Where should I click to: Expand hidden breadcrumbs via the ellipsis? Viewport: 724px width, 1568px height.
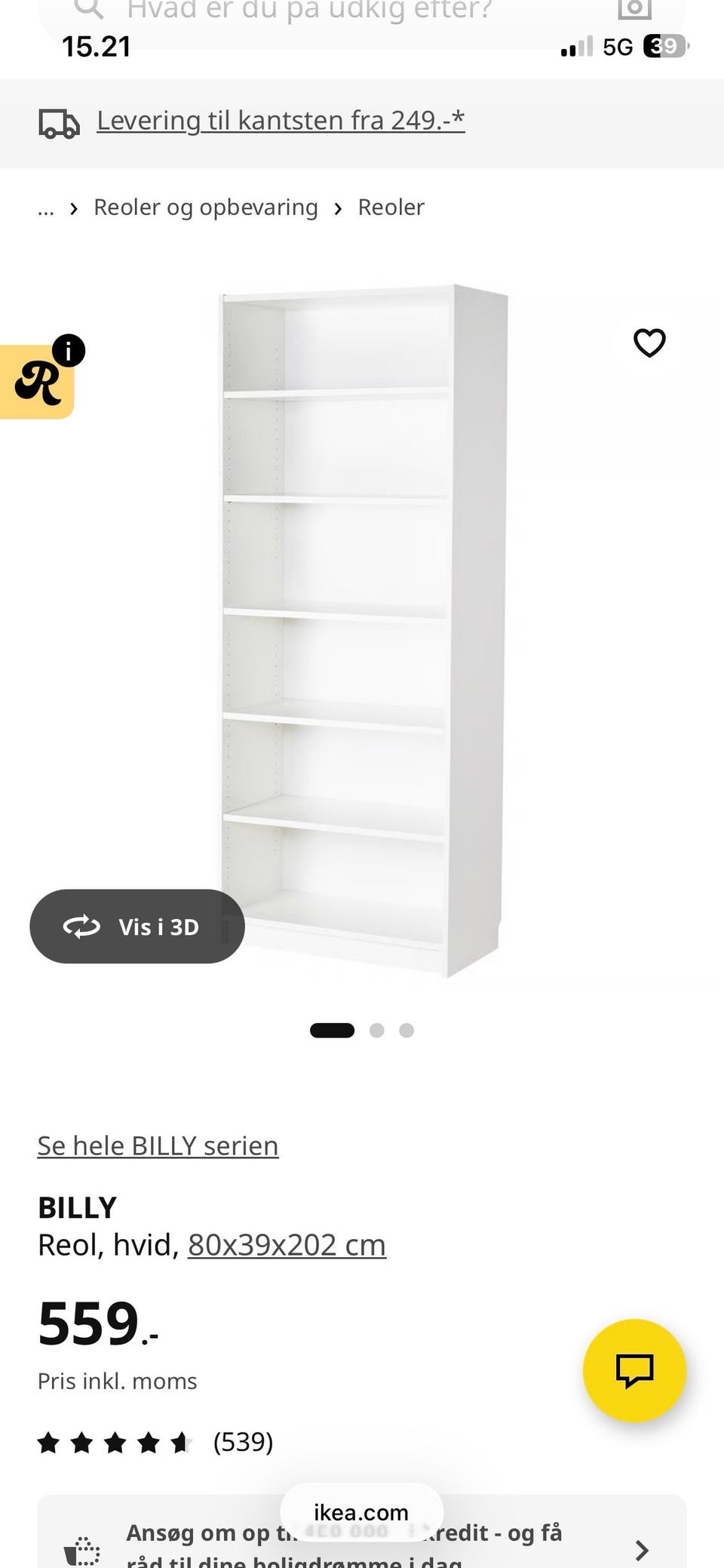coord(45,207)
